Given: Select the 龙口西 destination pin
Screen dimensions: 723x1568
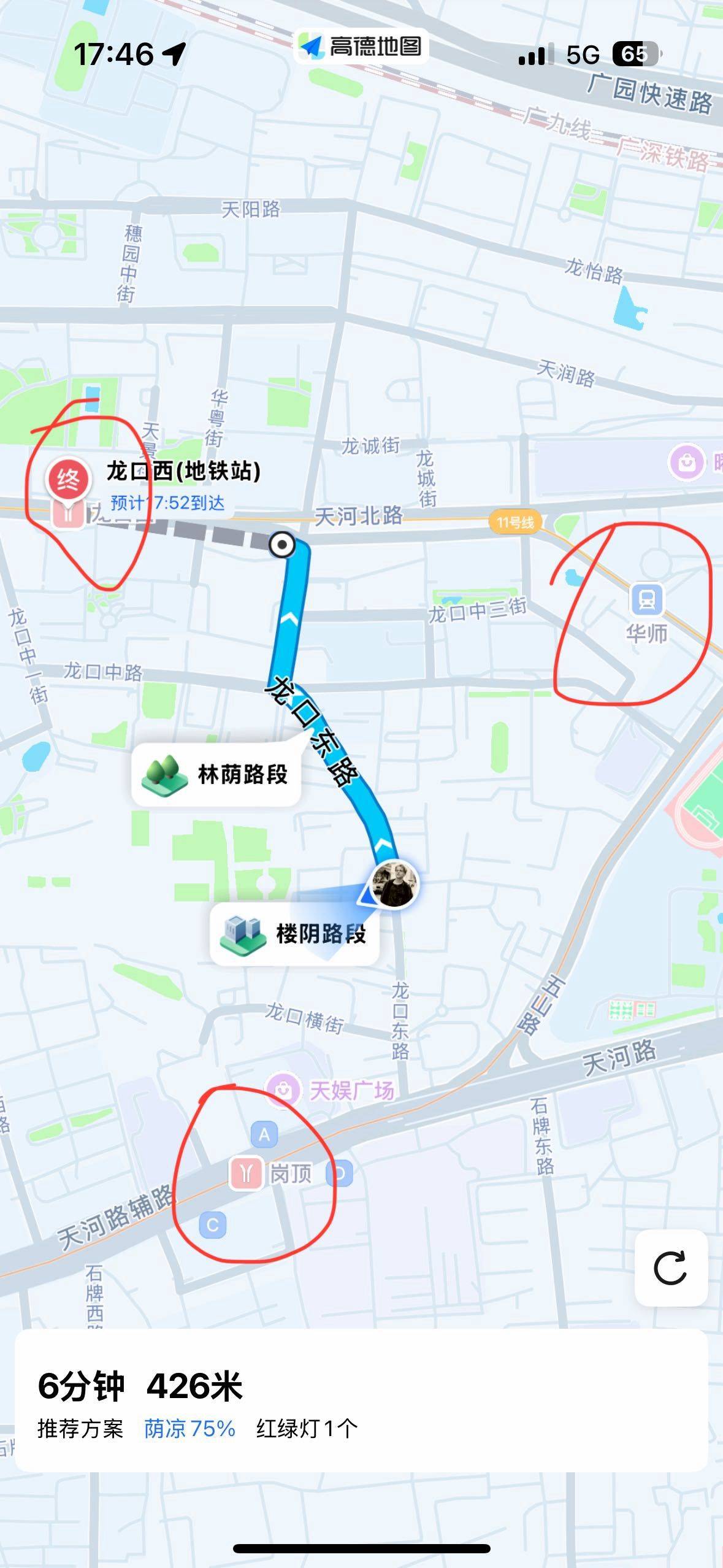Looking at the screenshot, I should point(67,480).
